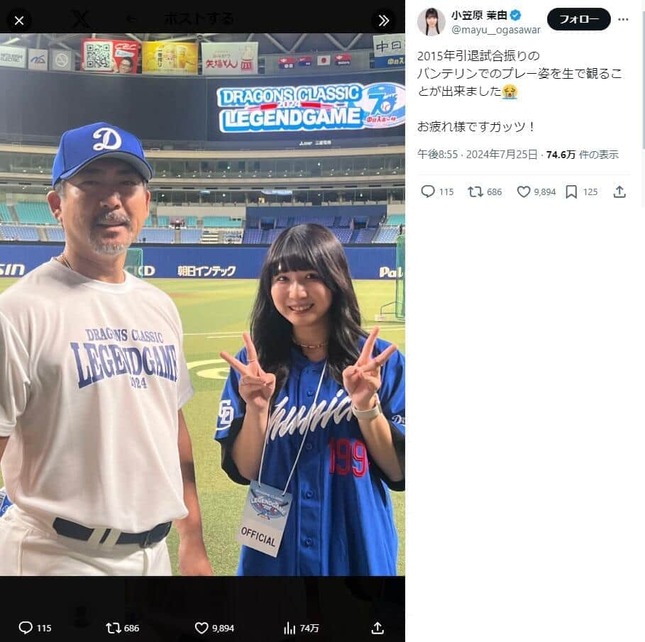Reply to the post in side panel
The width and height of the screenshot is (645, 642).
(x=428, y=192)
